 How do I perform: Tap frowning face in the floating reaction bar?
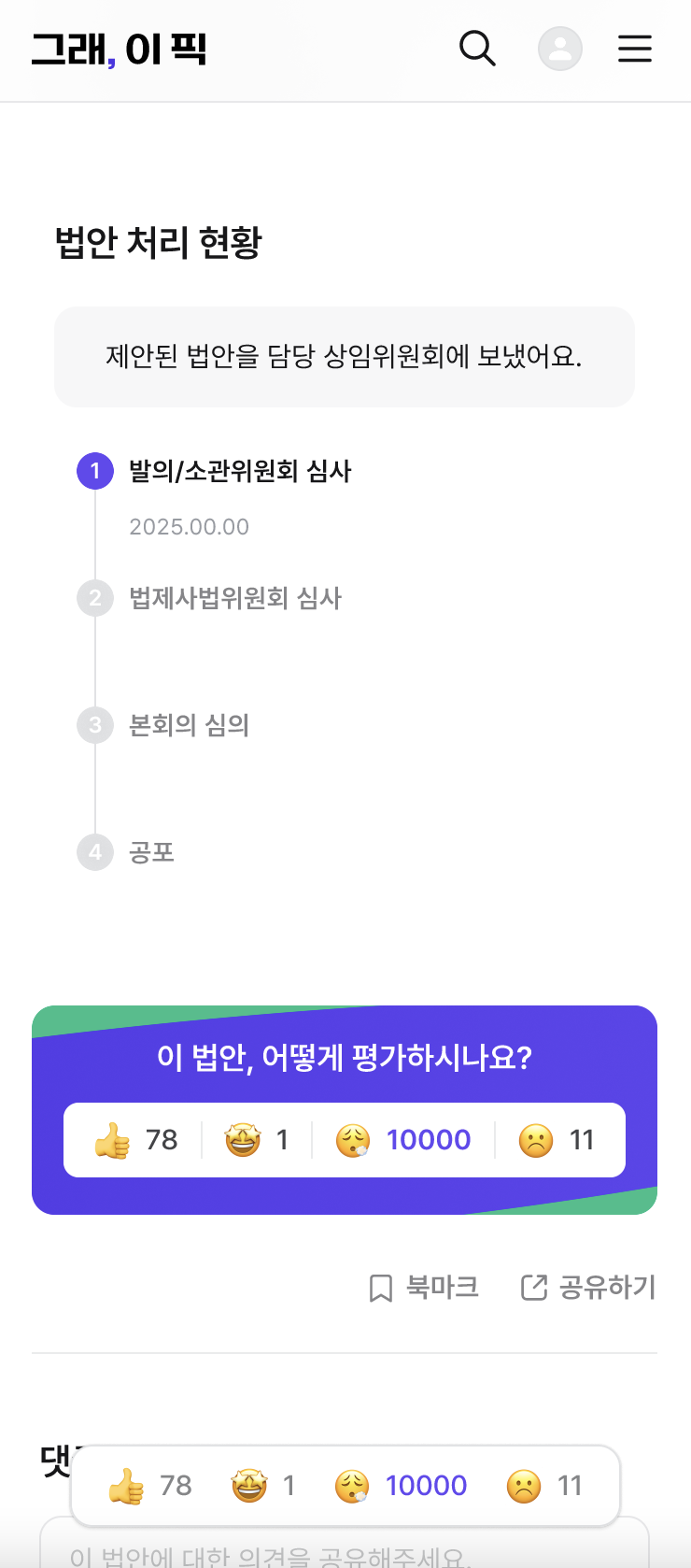coord(544,1486)
